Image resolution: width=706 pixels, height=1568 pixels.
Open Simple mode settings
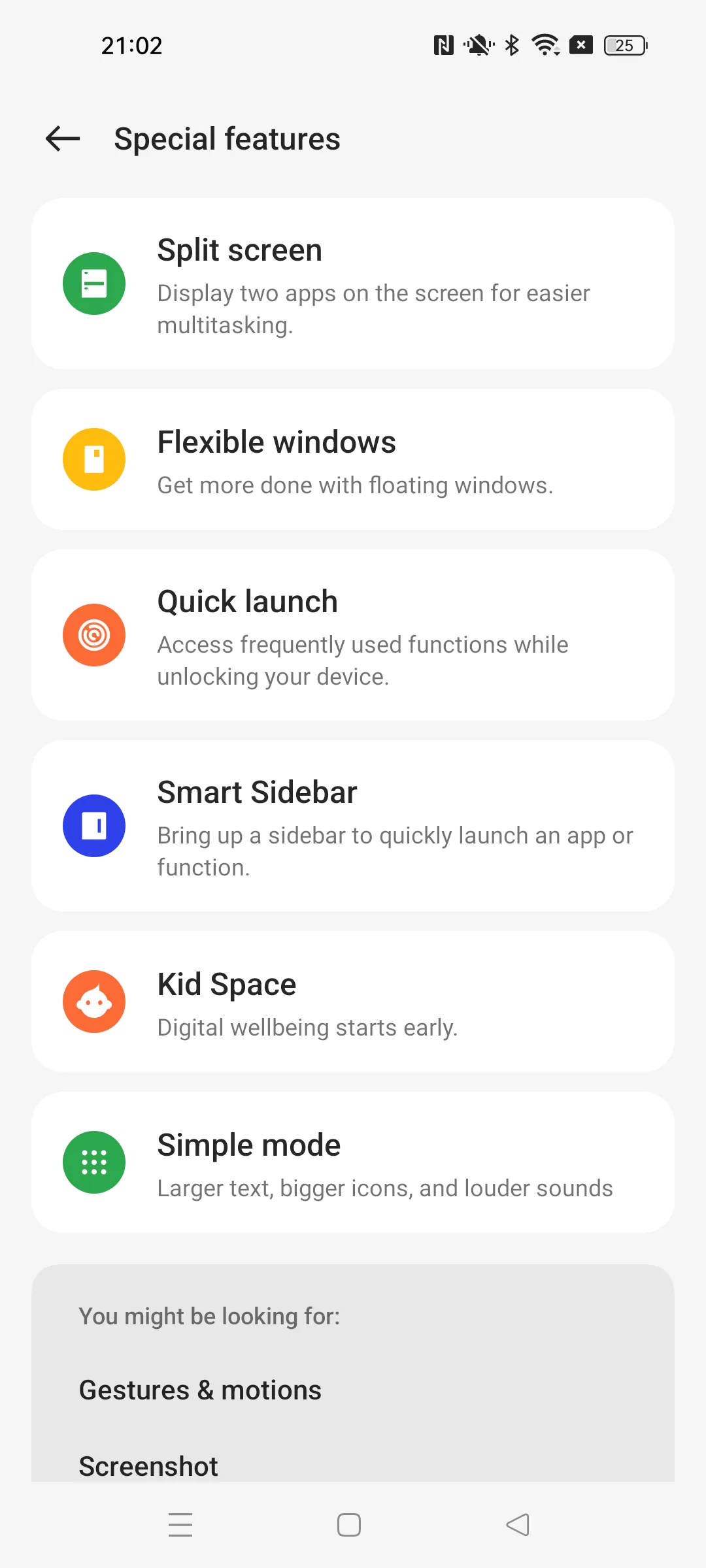(353, 1162)
